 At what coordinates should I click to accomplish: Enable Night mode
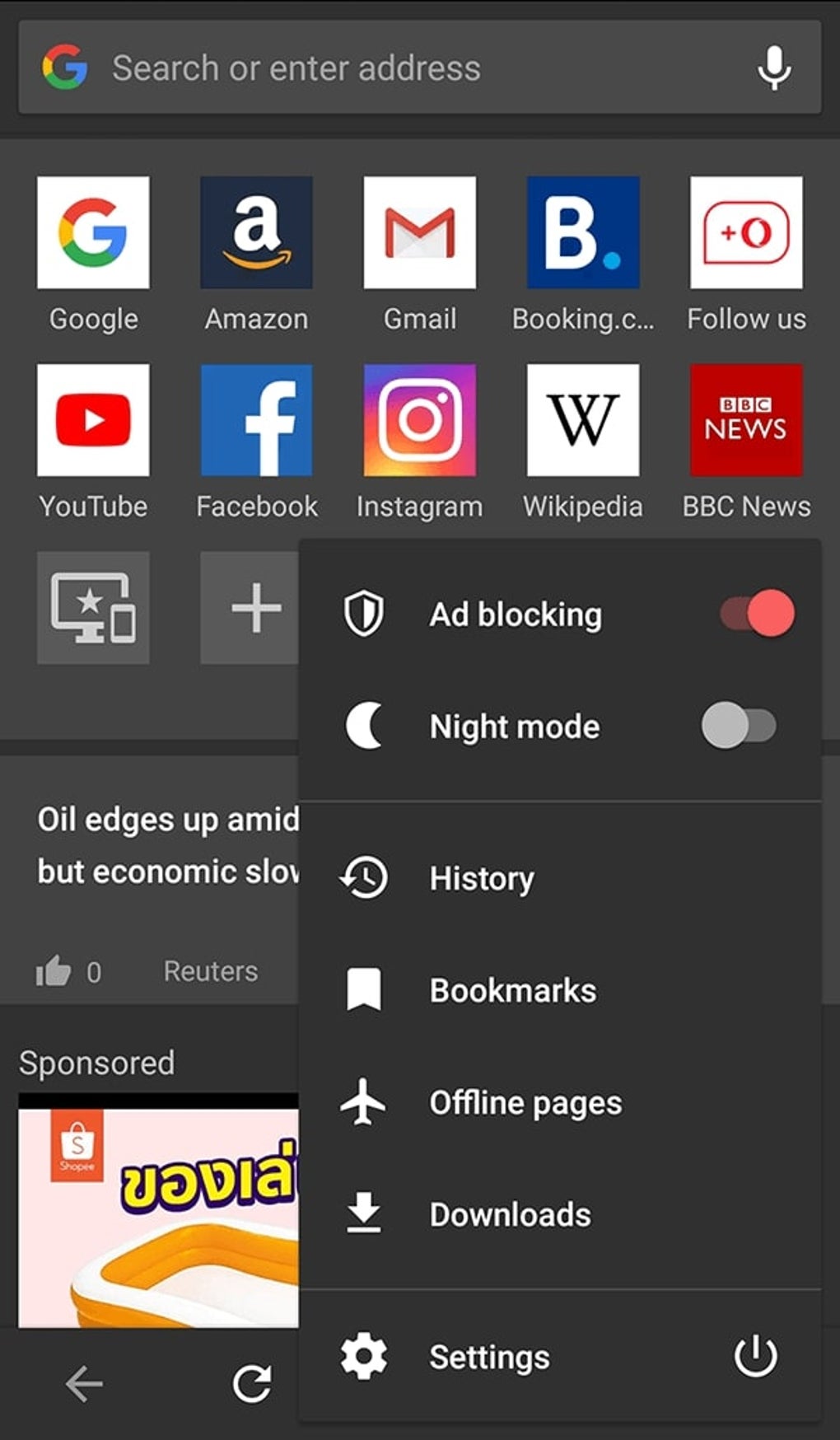739,726
